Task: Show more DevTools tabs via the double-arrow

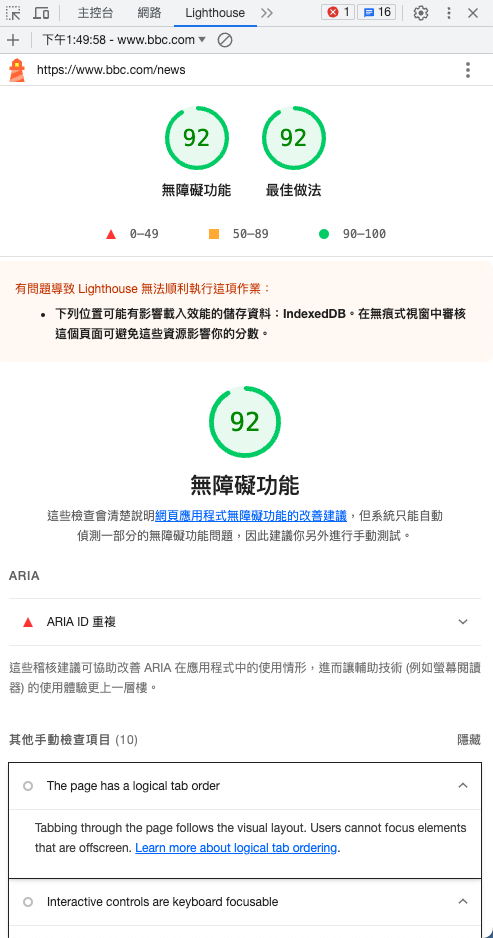Action: point(267,13)
